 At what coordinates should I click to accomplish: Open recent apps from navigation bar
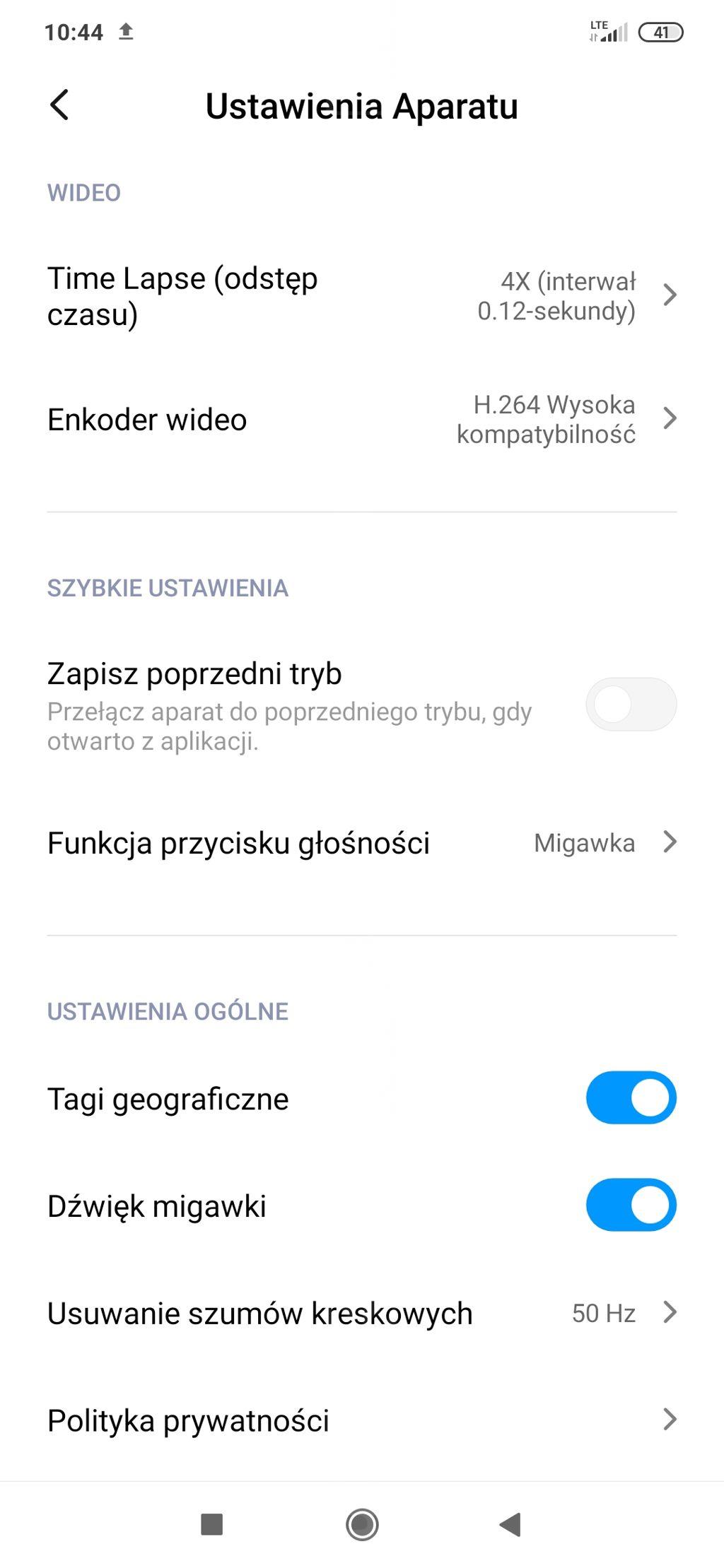pos(212,1524)
